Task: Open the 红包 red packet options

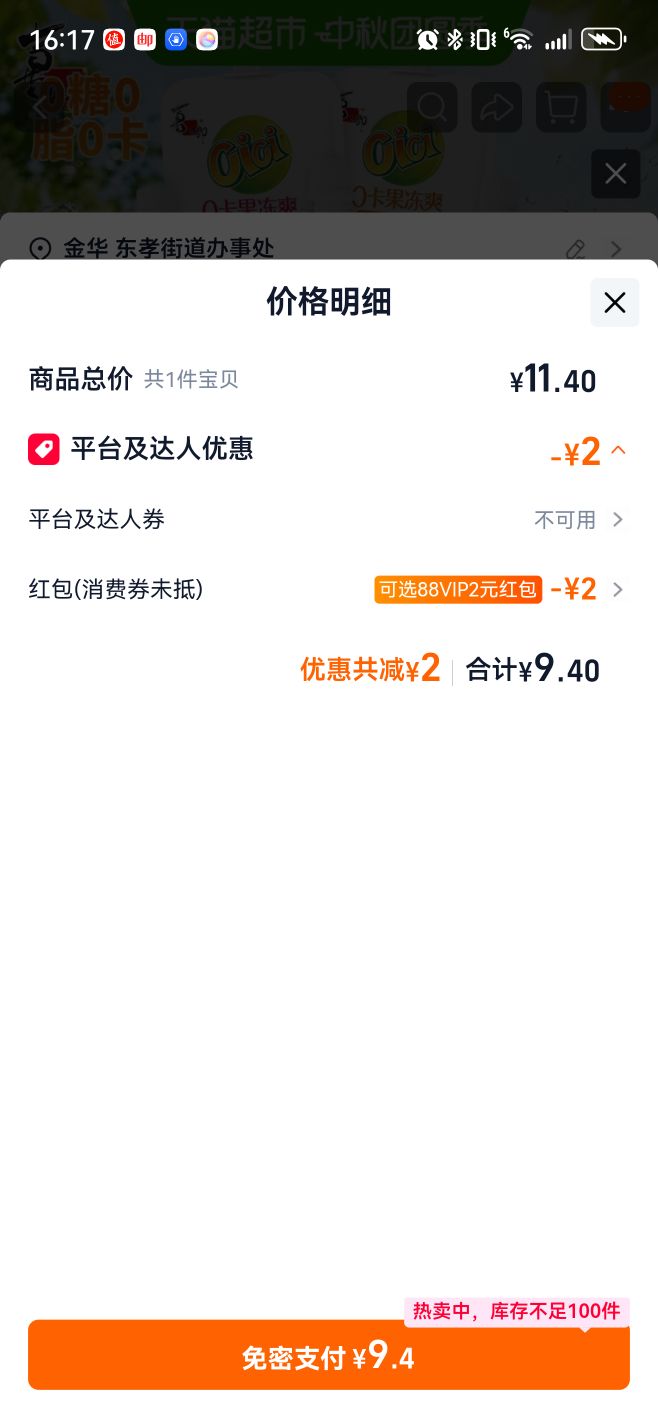Action: pyautogui.click(x=328, y=589)
